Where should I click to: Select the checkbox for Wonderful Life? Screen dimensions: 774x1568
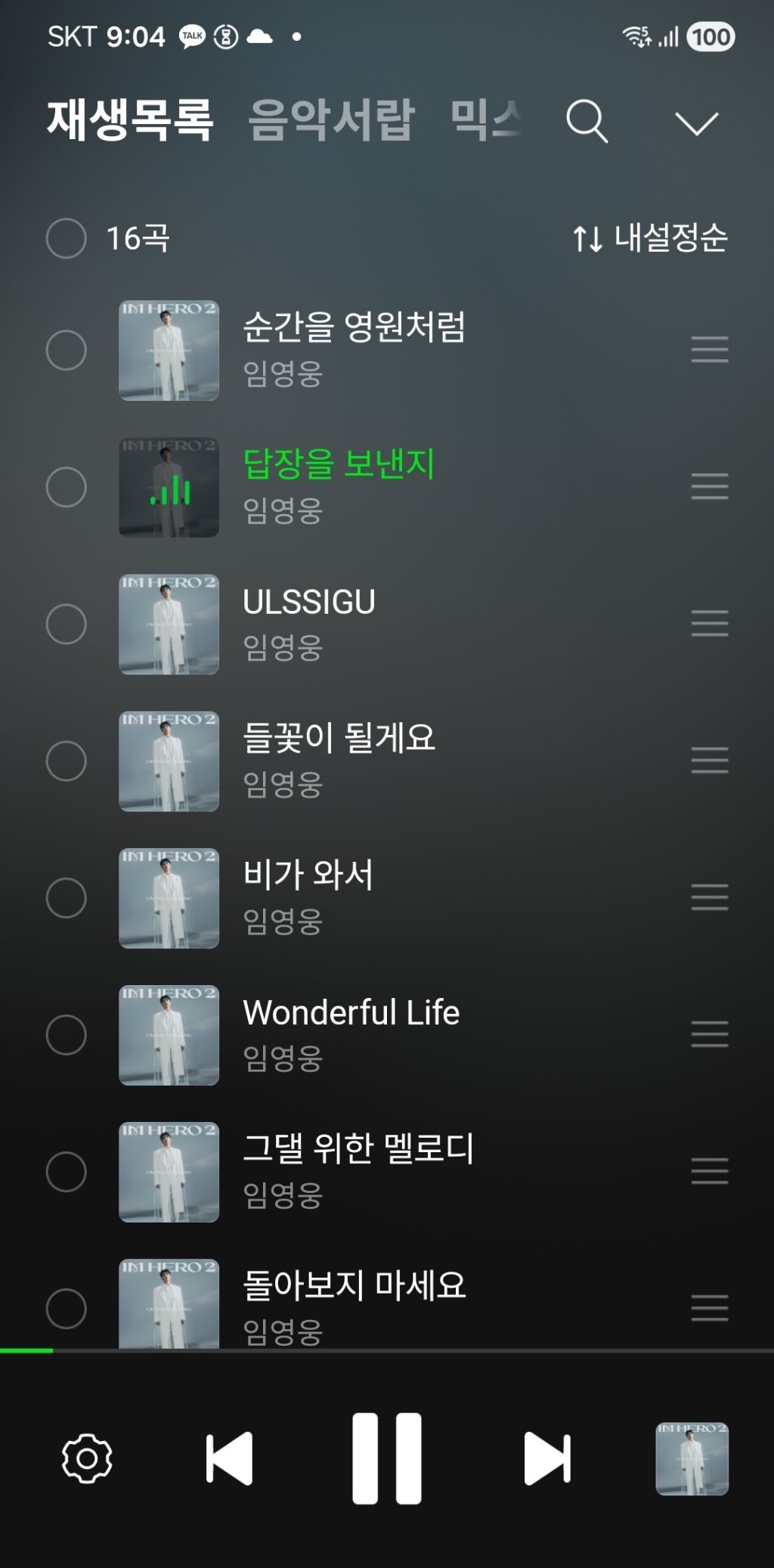(x=67, y=1034)
